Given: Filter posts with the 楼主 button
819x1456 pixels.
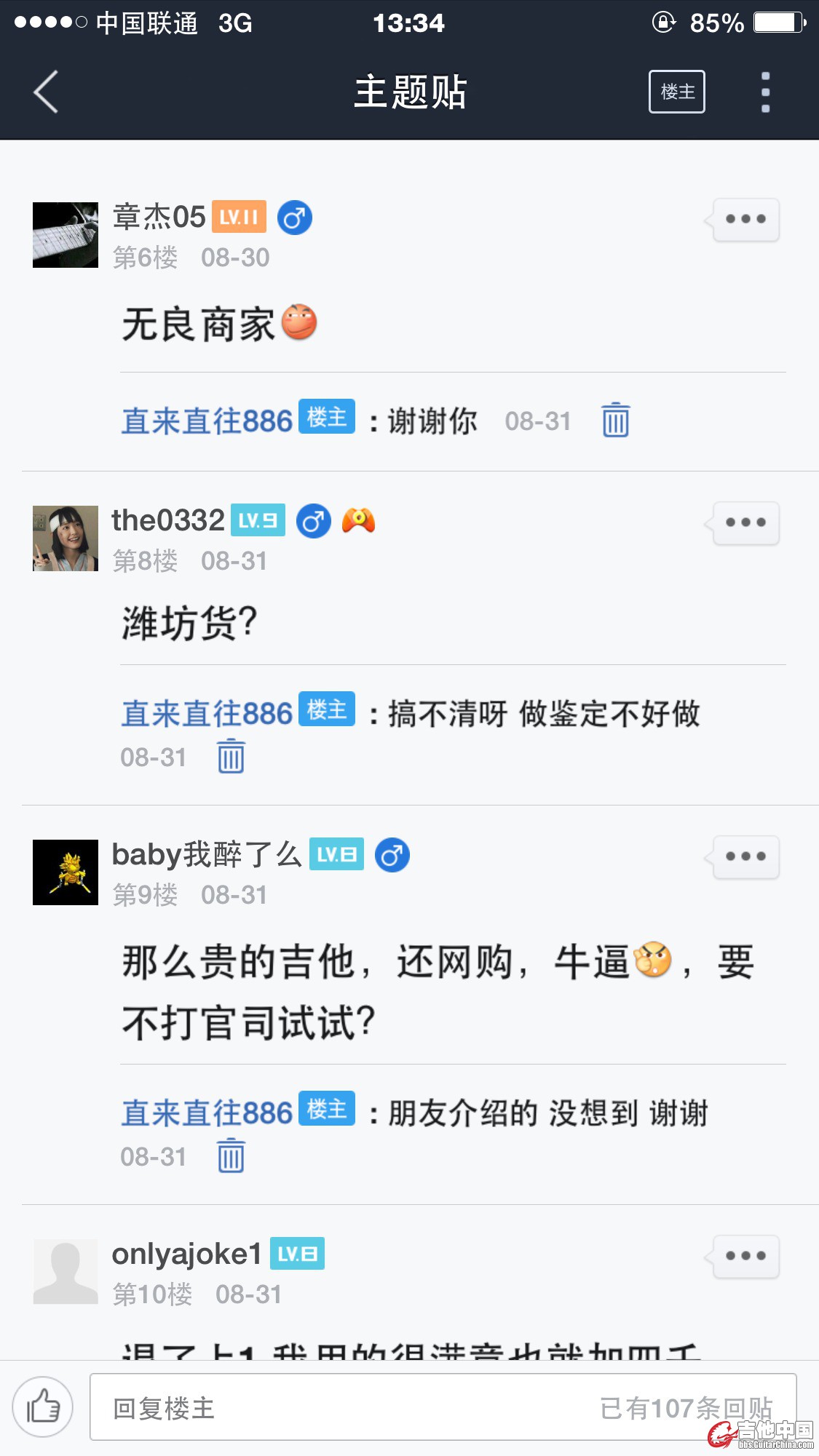Looking at the screenshot, I should click(676, 92).
